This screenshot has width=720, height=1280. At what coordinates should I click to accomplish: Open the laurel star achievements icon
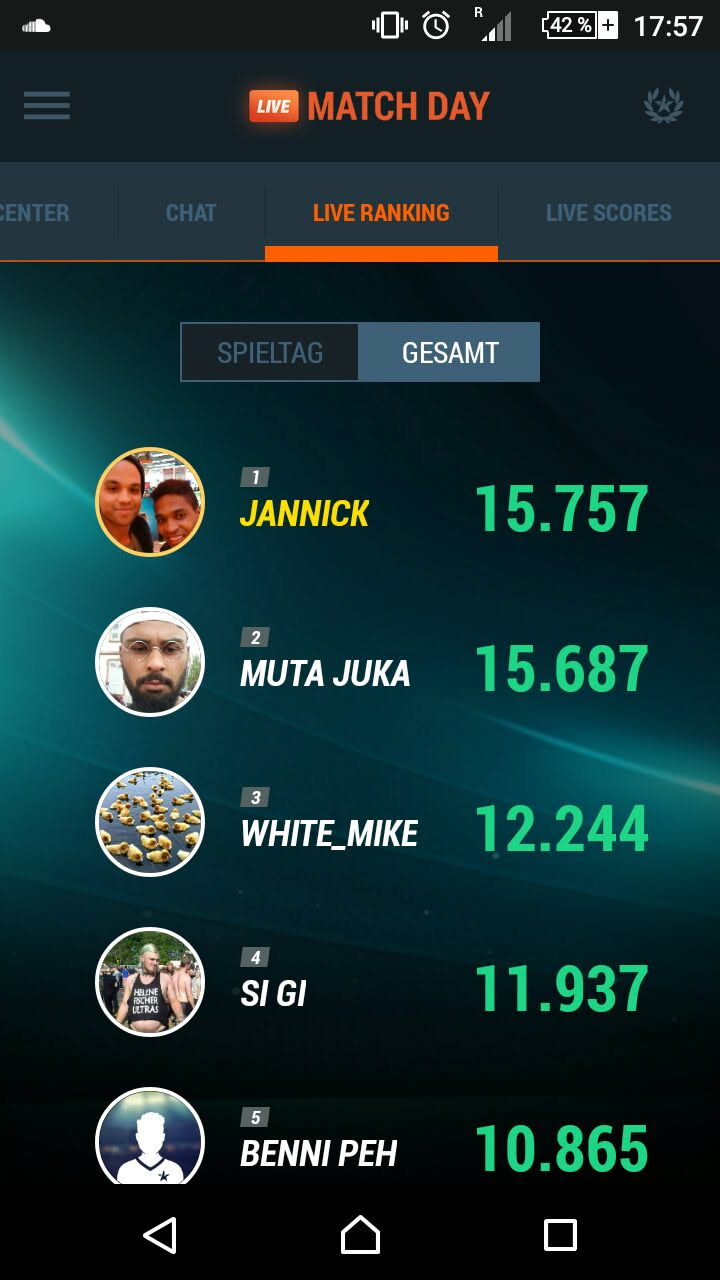(663, 106)
